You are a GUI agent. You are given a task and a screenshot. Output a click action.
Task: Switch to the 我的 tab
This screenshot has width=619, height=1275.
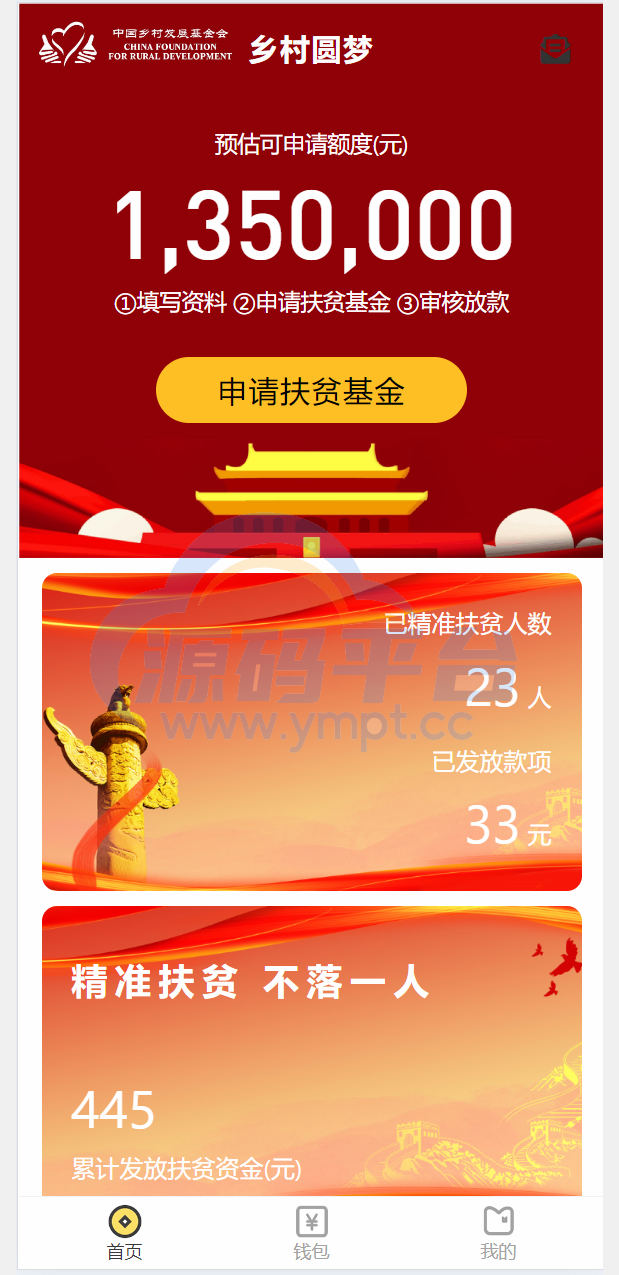pyautogui.click(x=498, y=1233)
